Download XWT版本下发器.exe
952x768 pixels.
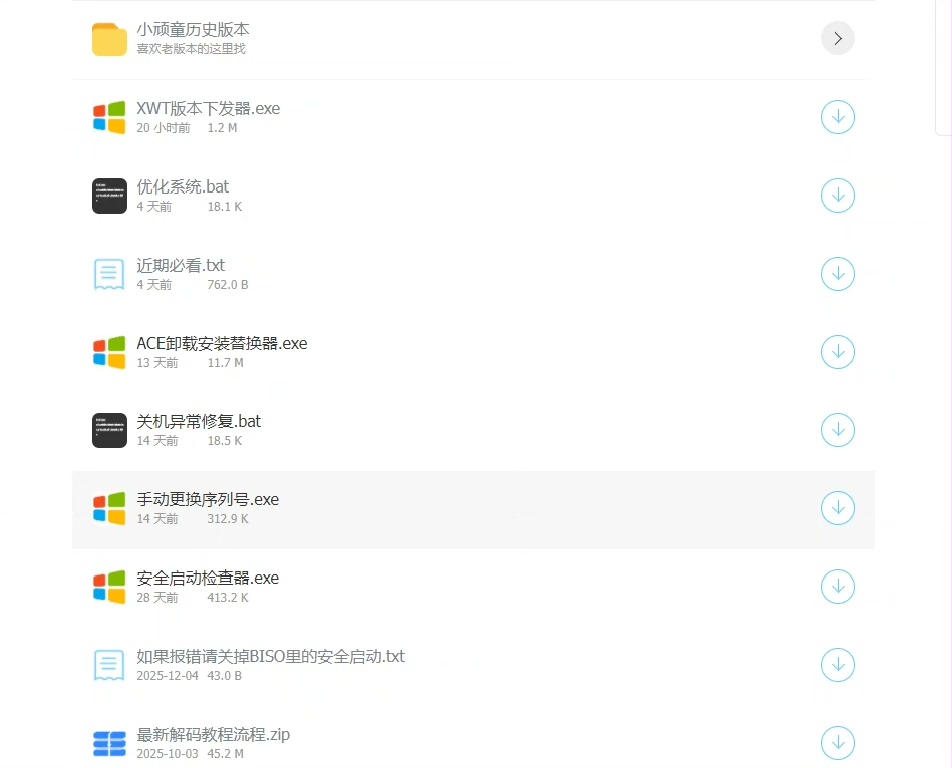pyautogui.click(x=837, y=117)
